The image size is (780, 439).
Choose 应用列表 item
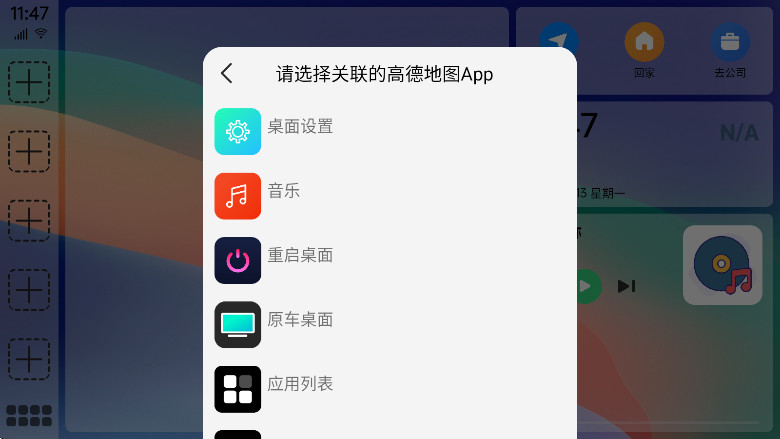coord(300,385)
